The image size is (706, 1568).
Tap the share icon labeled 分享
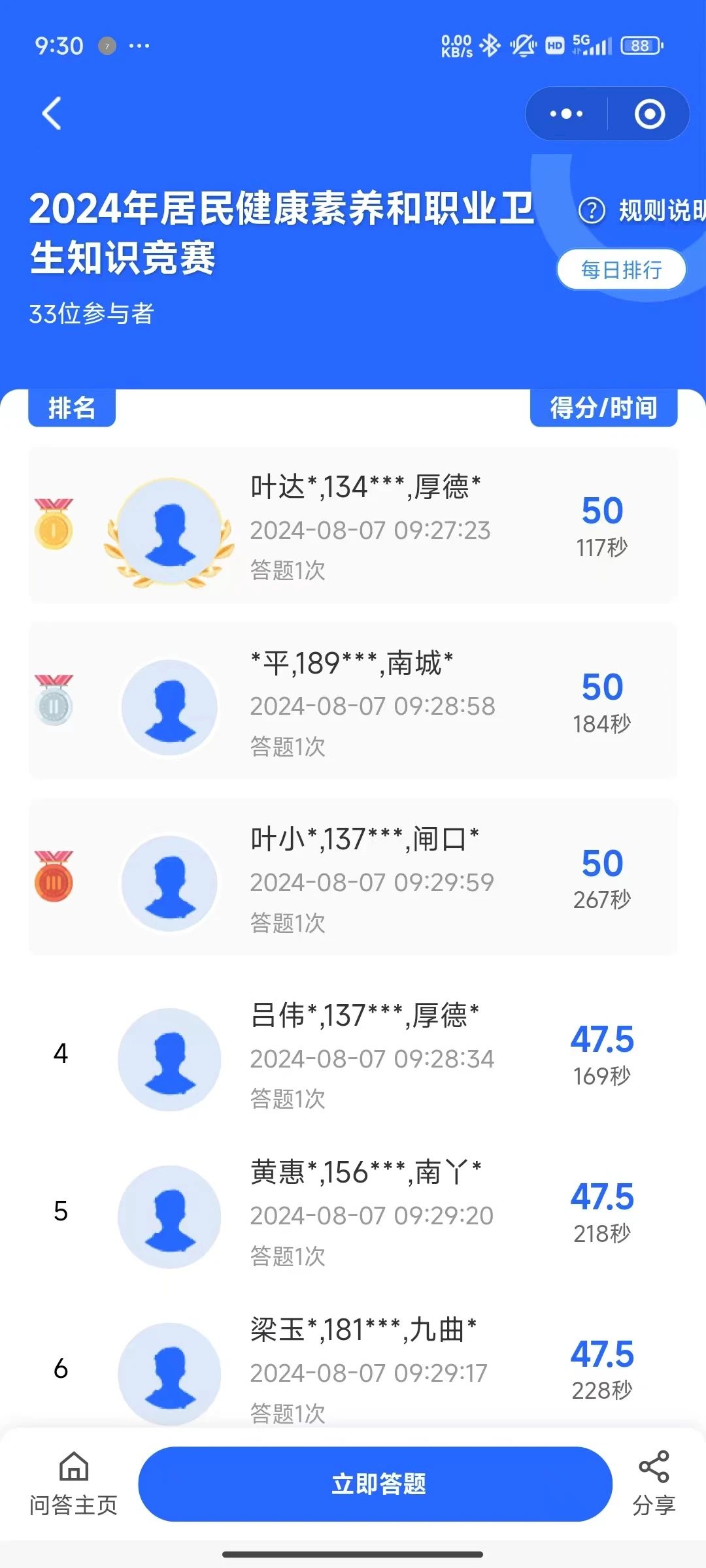(656, 1480)
